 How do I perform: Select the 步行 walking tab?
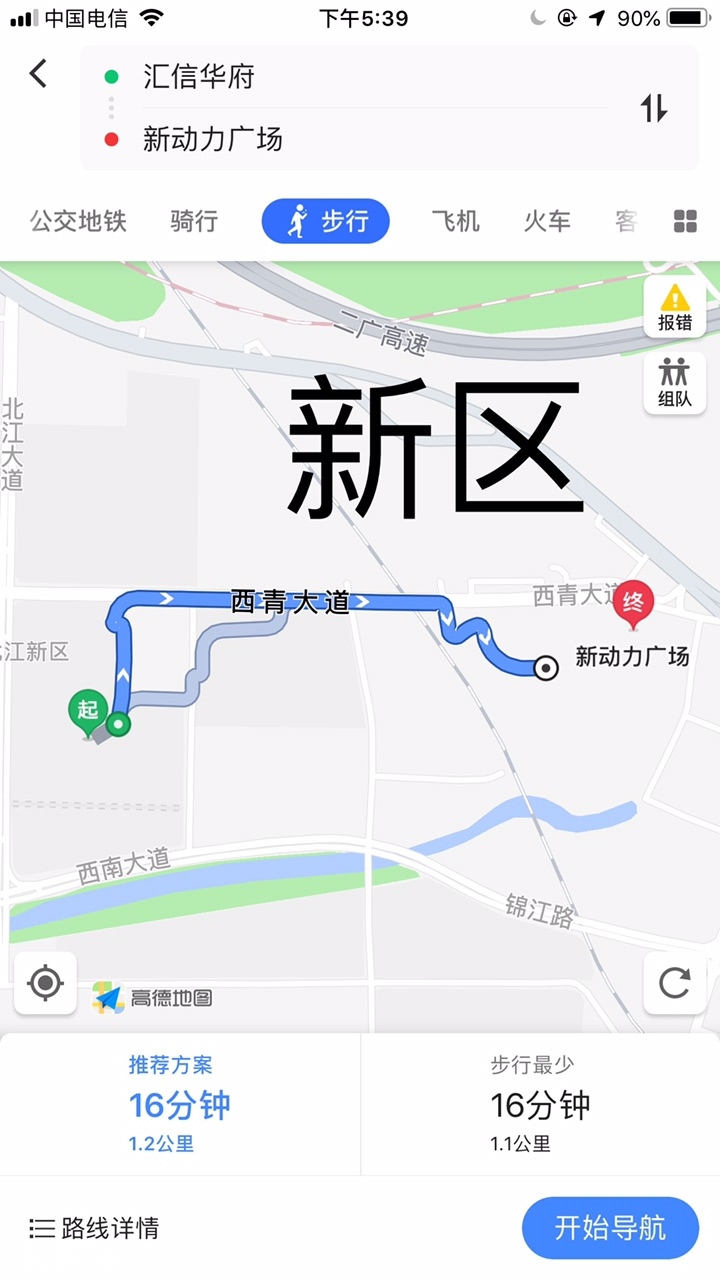[x=325, y=221]
